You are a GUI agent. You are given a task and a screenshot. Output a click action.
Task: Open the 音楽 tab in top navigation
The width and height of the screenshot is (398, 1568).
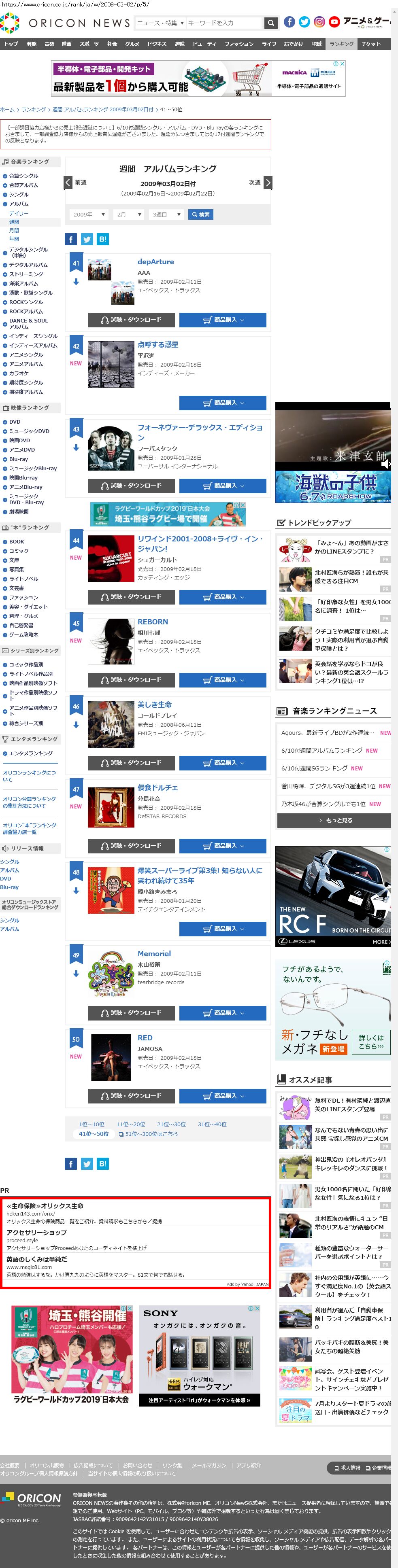pyautogui.click(x=49, y=44)
